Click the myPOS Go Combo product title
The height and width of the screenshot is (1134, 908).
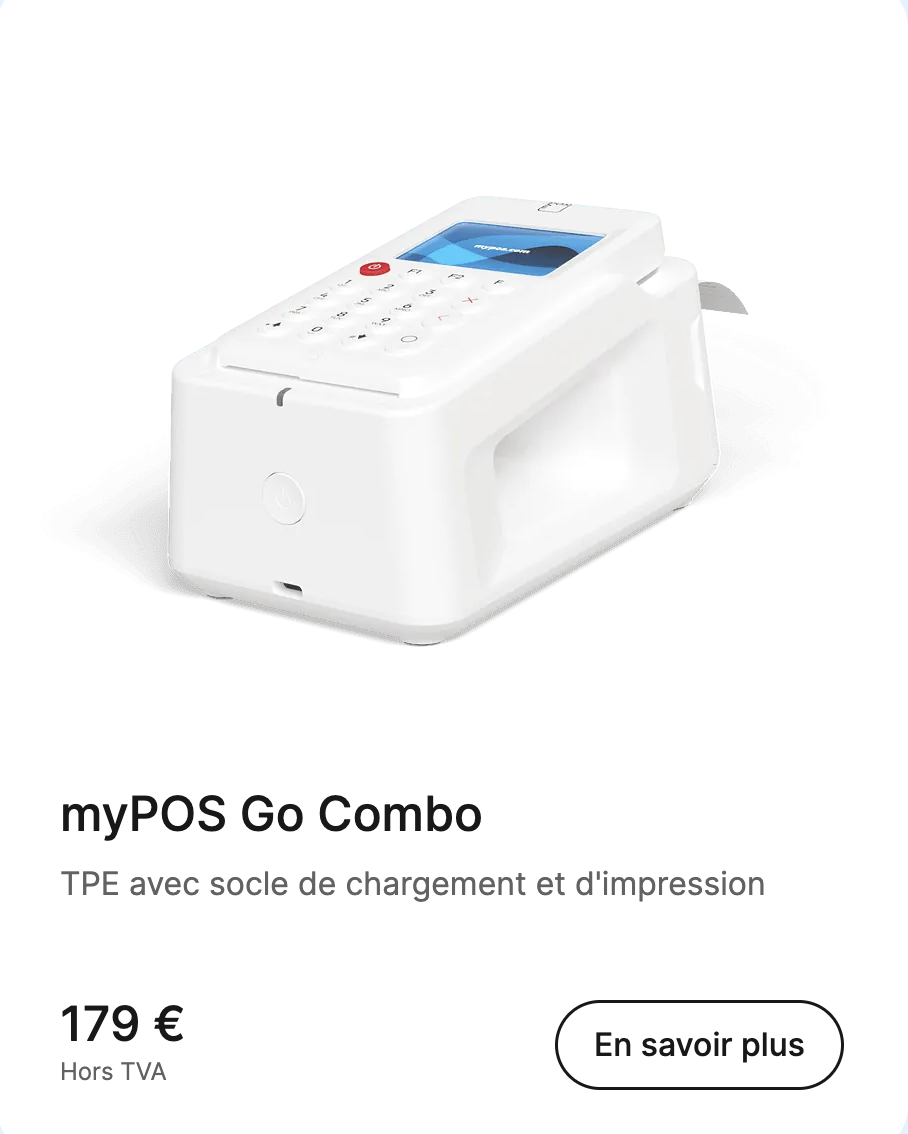pos(271,815)
